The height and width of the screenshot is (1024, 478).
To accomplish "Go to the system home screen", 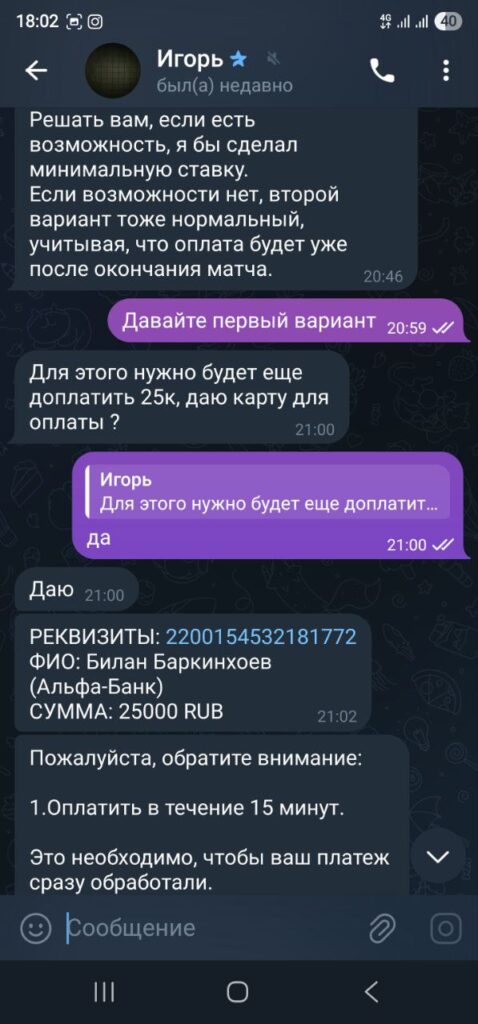I will 237,993.
